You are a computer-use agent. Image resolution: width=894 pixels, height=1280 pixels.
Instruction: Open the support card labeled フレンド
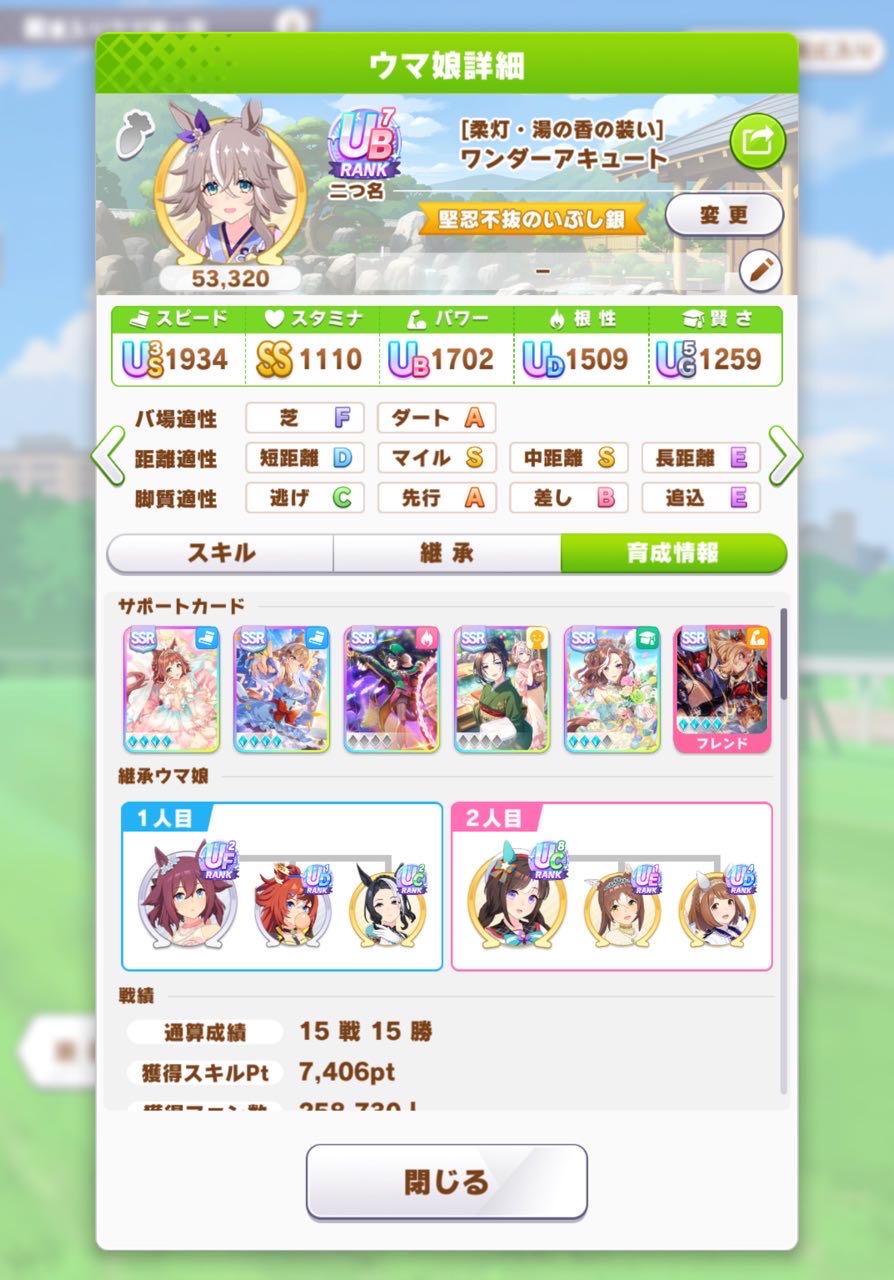(722, 689)
